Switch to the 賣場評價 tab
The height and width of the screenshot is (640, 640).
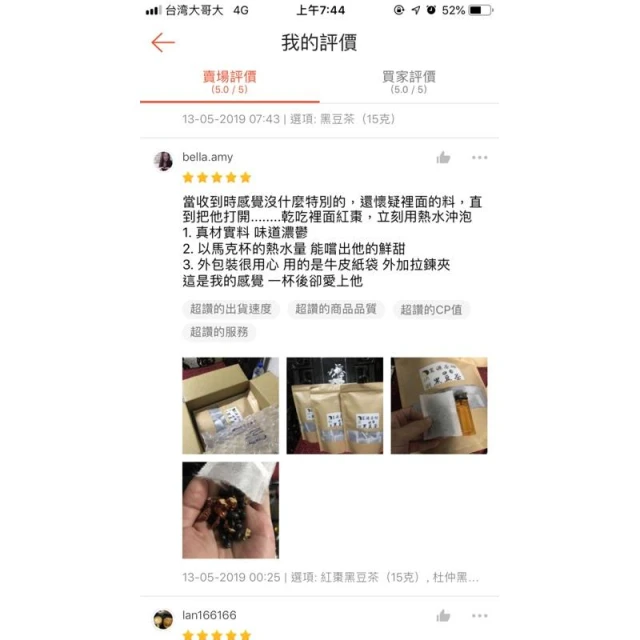[230, 81]
